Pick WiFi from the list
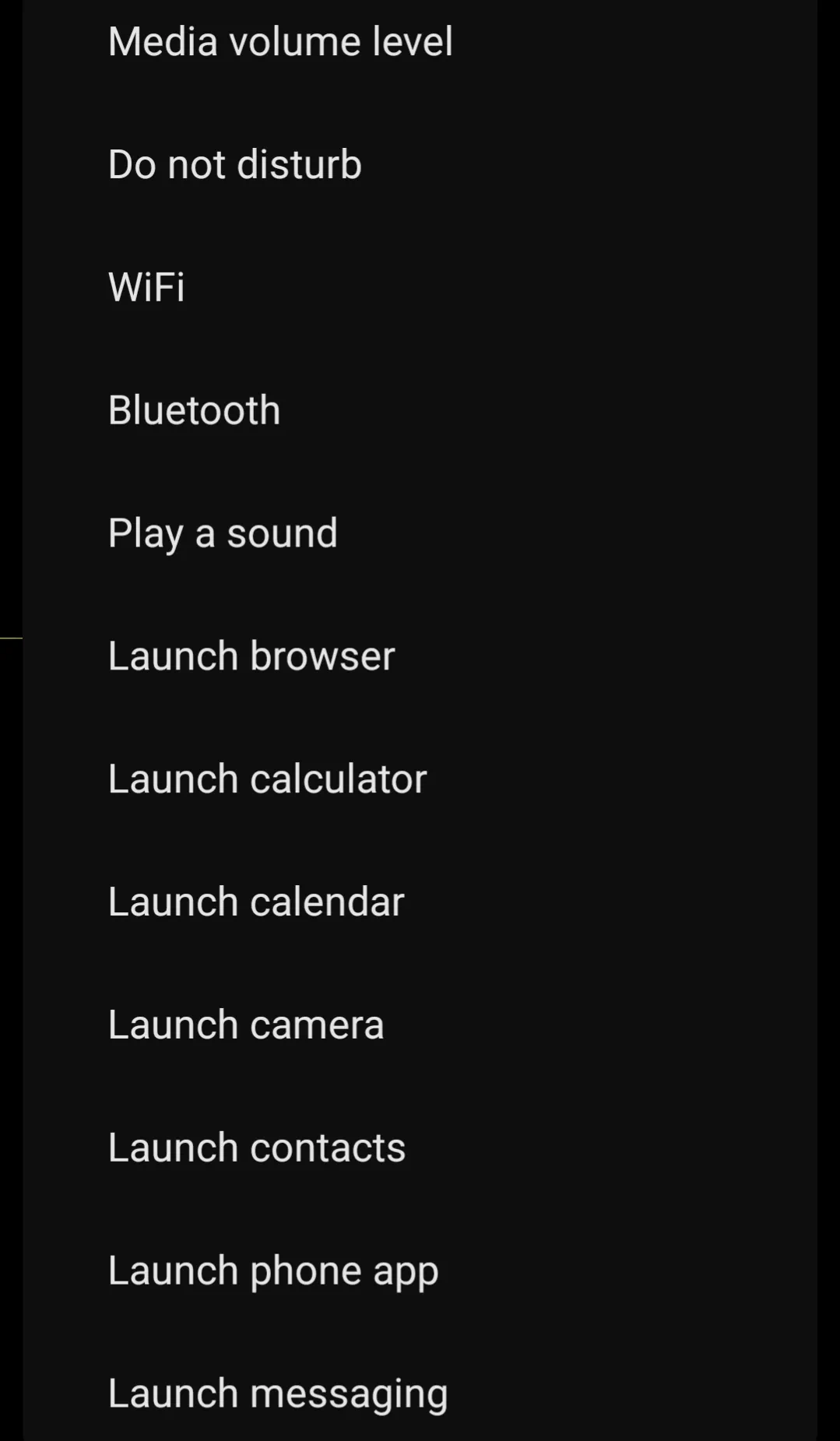 click(x=420, y=287)
